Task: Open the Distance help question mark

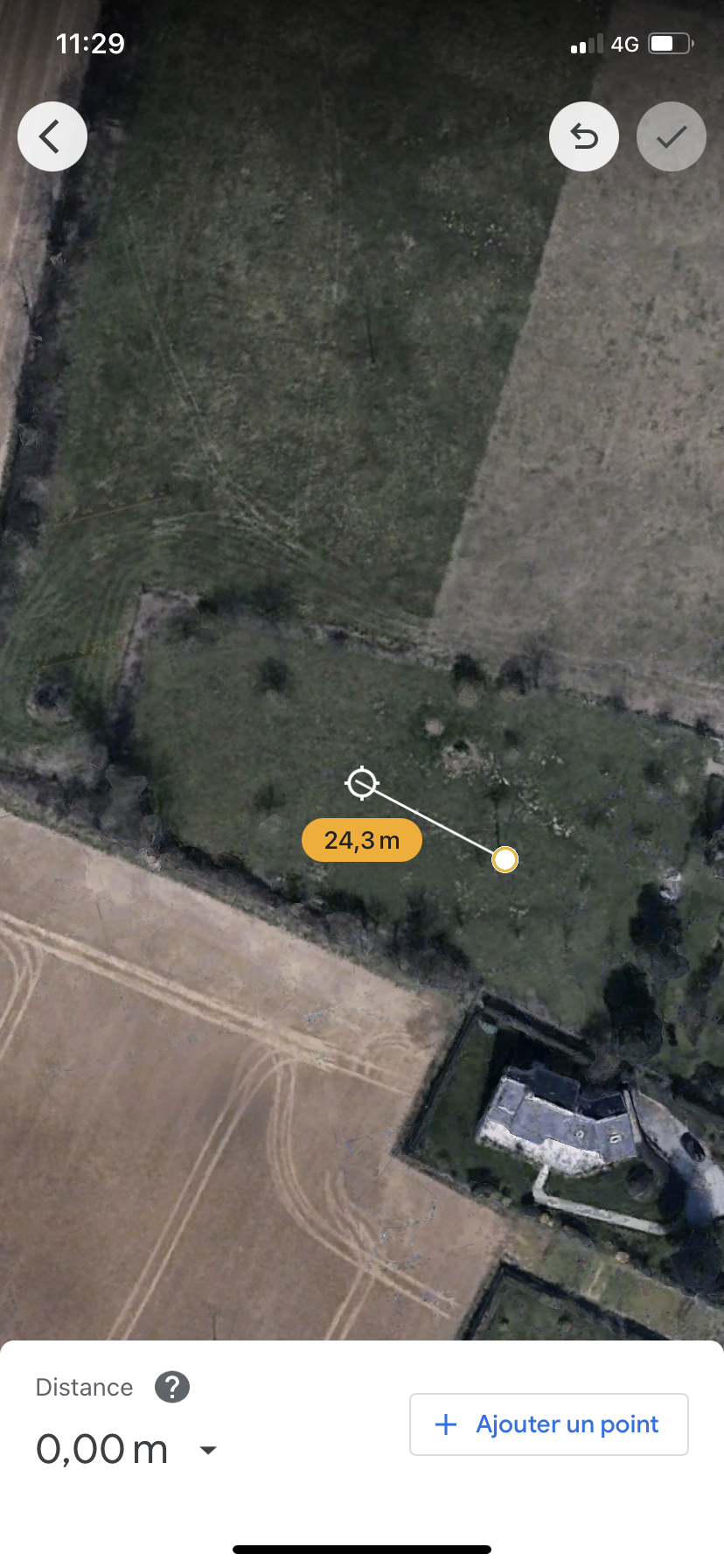Action: tap(172, 1387)
